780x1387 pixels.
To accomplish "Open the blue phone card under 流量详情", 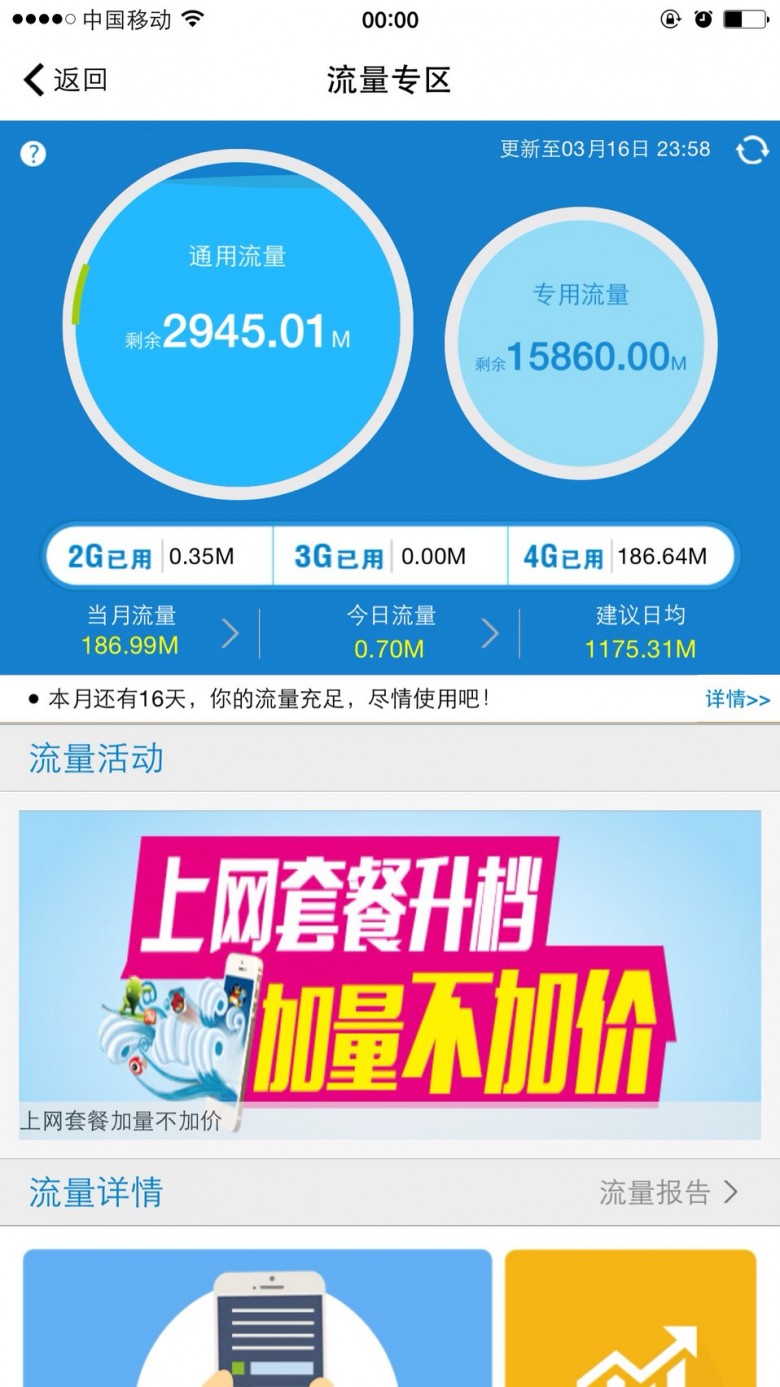I will (x=258, y=1317).
